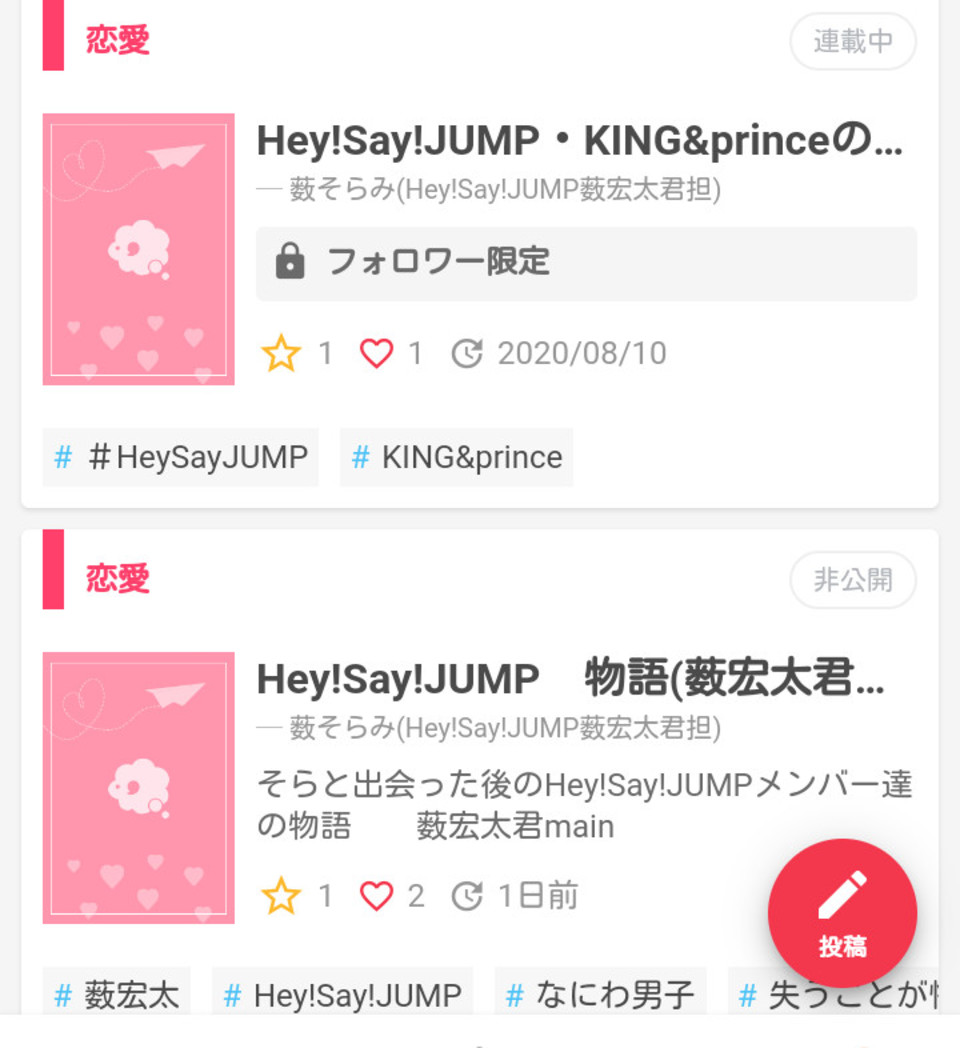Choose the なにわ男子 hashtag chip

pyautogui.click(x=600, y=995)
